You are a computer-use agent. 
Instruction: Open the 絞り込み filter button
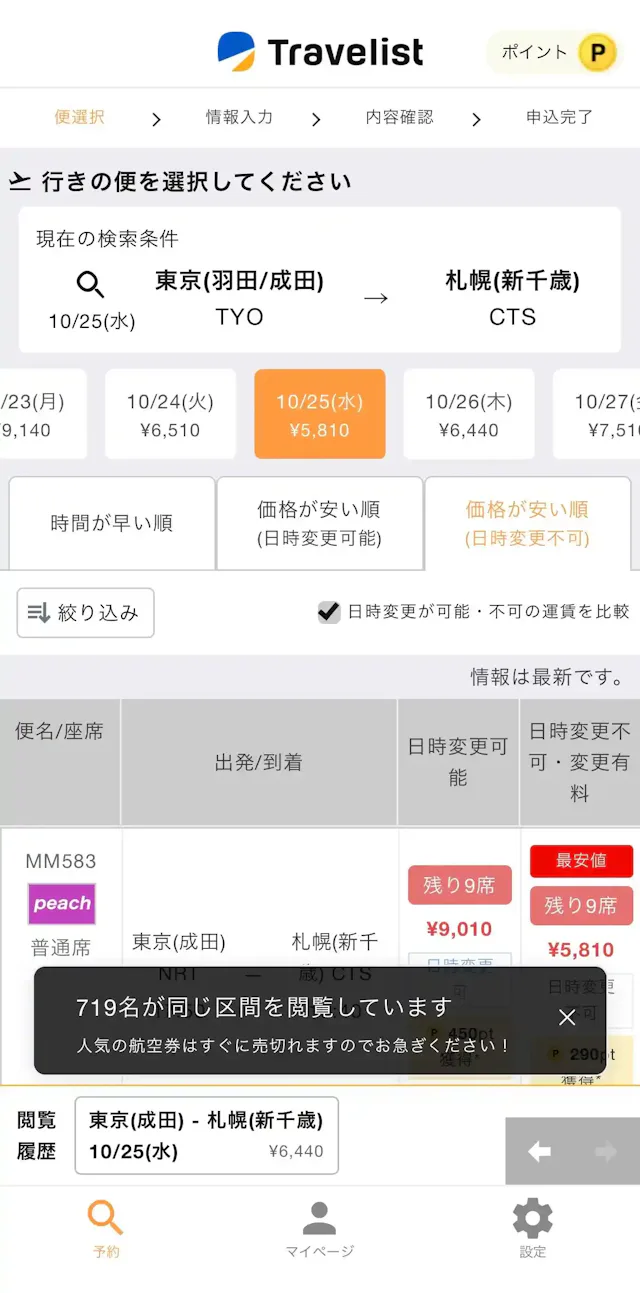click(x=86, y=613)
